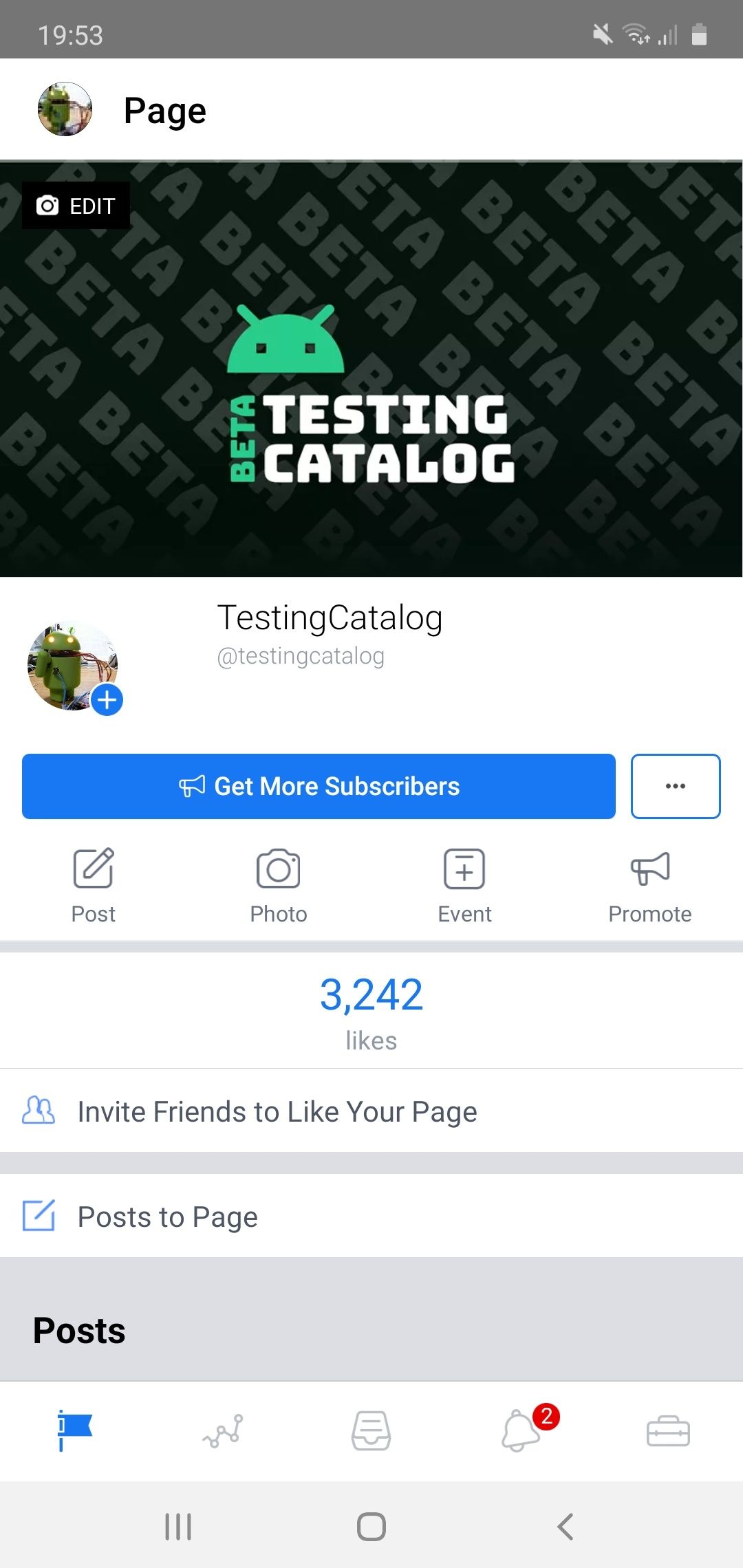View the 3,242 likes

point(371,1012)
